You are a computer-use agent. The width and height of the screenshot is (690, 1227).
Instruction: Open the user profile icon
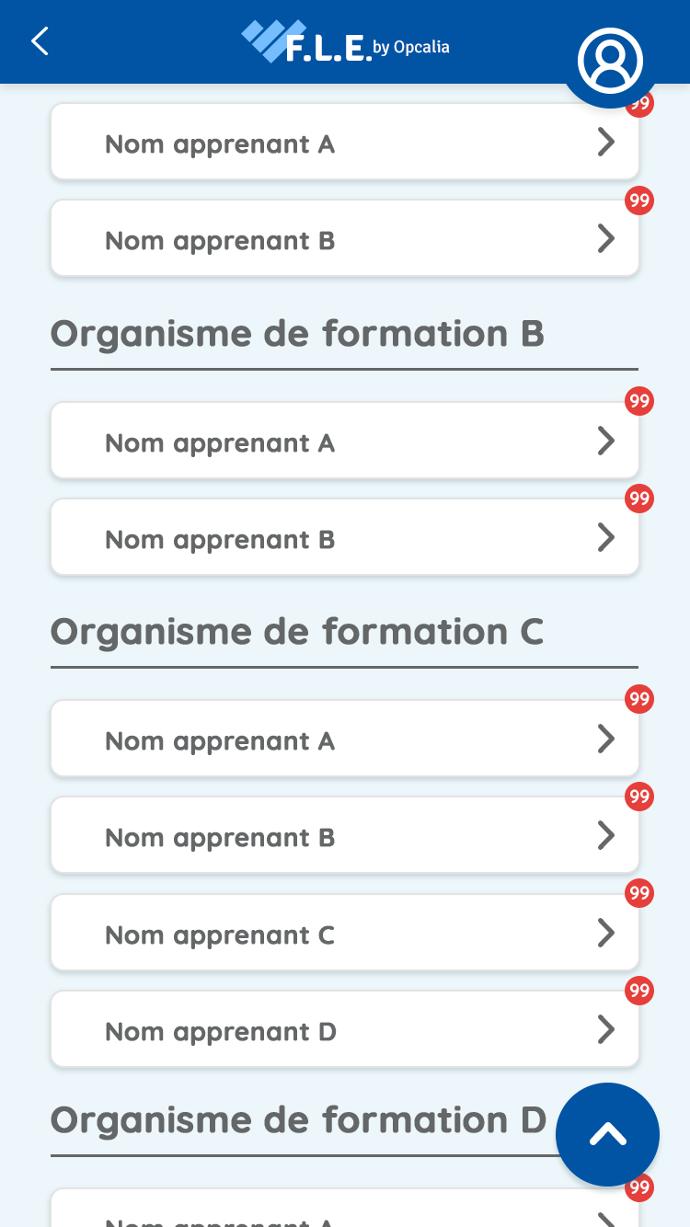609,60
